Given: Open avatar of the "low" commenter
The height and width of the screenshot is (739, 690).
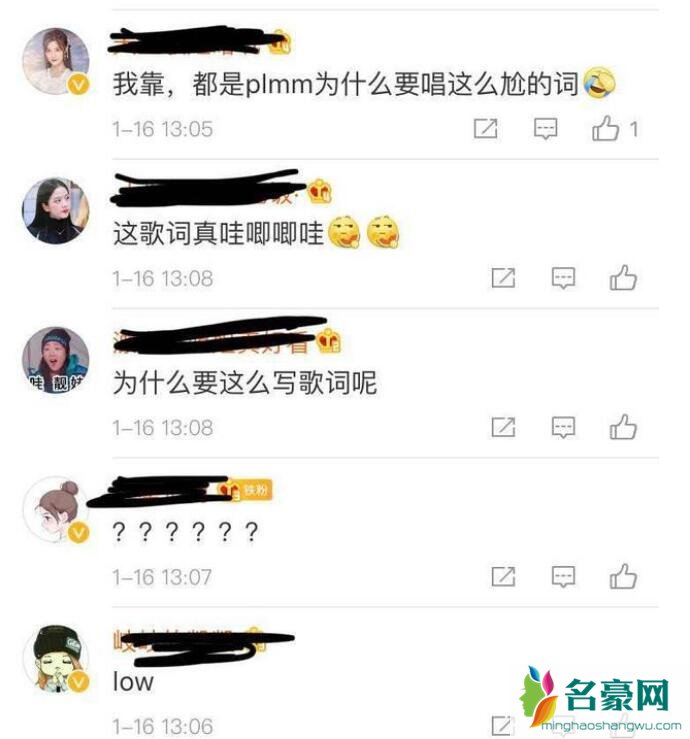Looking at the screenshot, I should pyautogui.click(x=56, y=658).
